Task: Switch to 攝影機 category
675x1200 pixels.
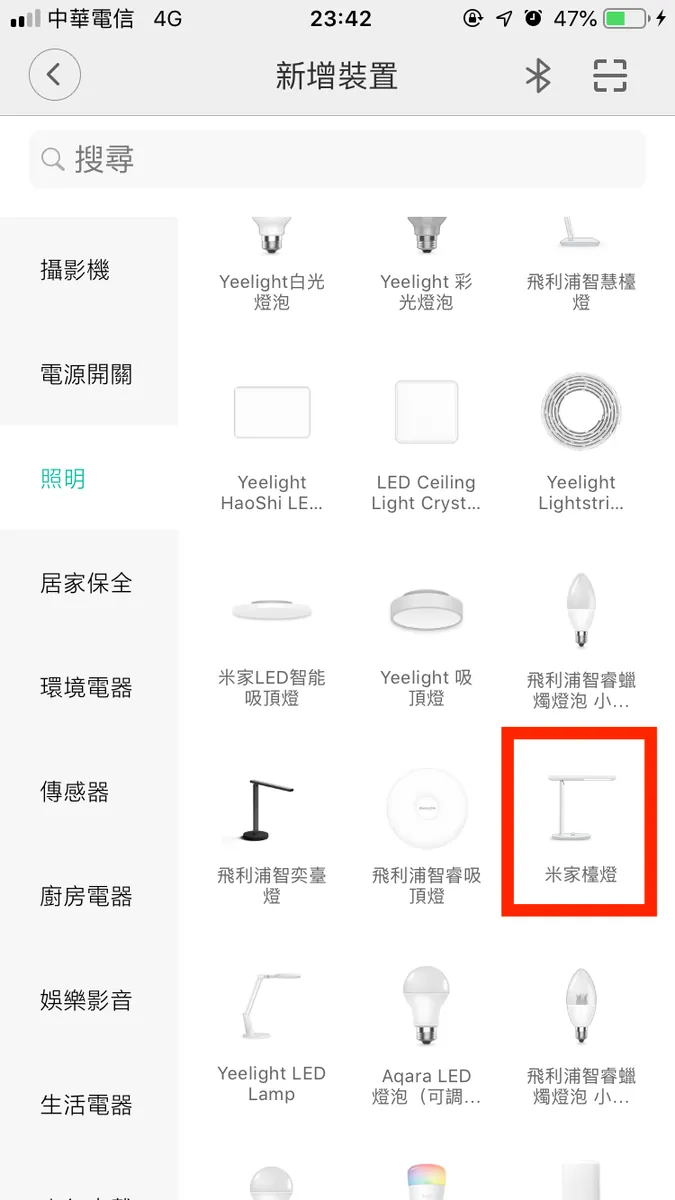Action: pos(75,270)
